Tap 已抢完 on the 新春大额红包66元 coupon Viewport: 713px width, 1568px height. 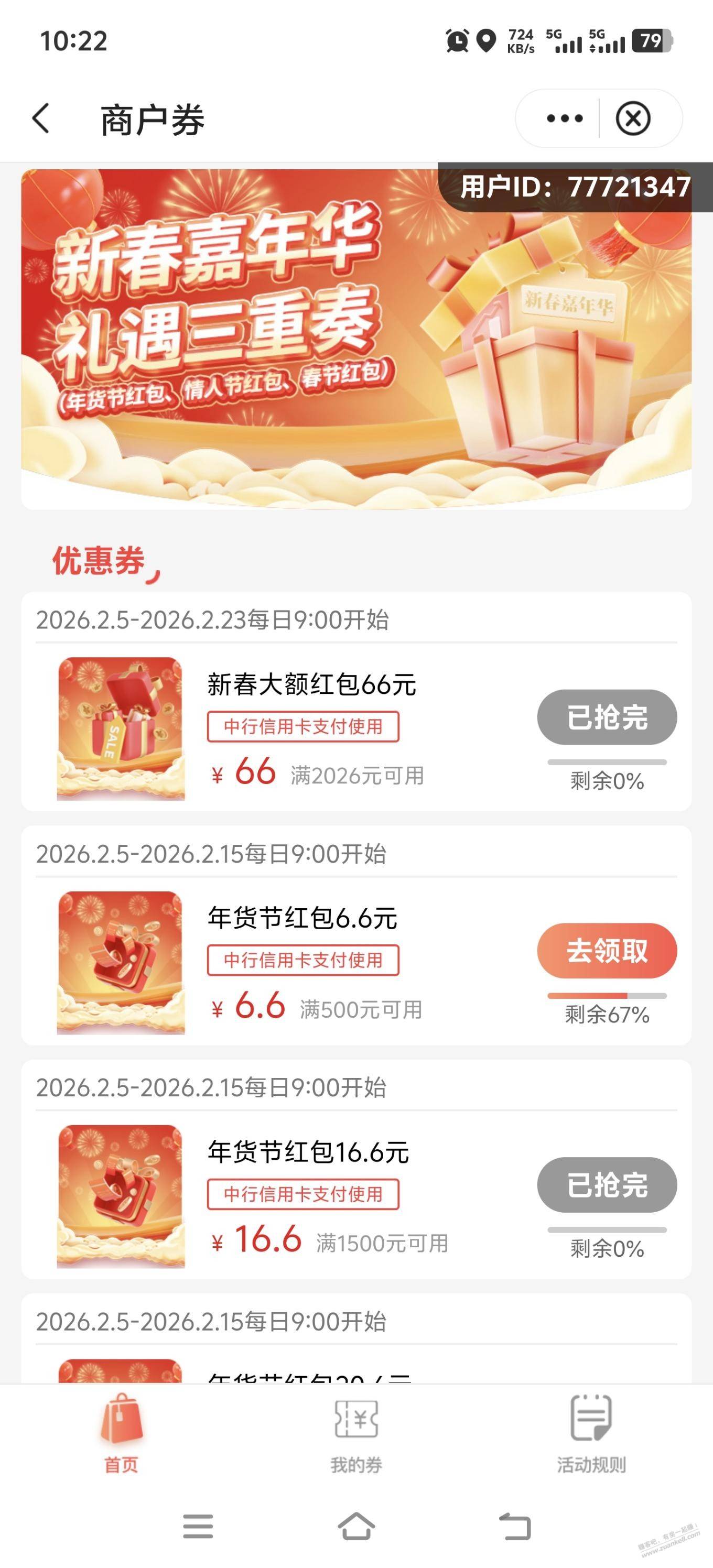[607, 717]
